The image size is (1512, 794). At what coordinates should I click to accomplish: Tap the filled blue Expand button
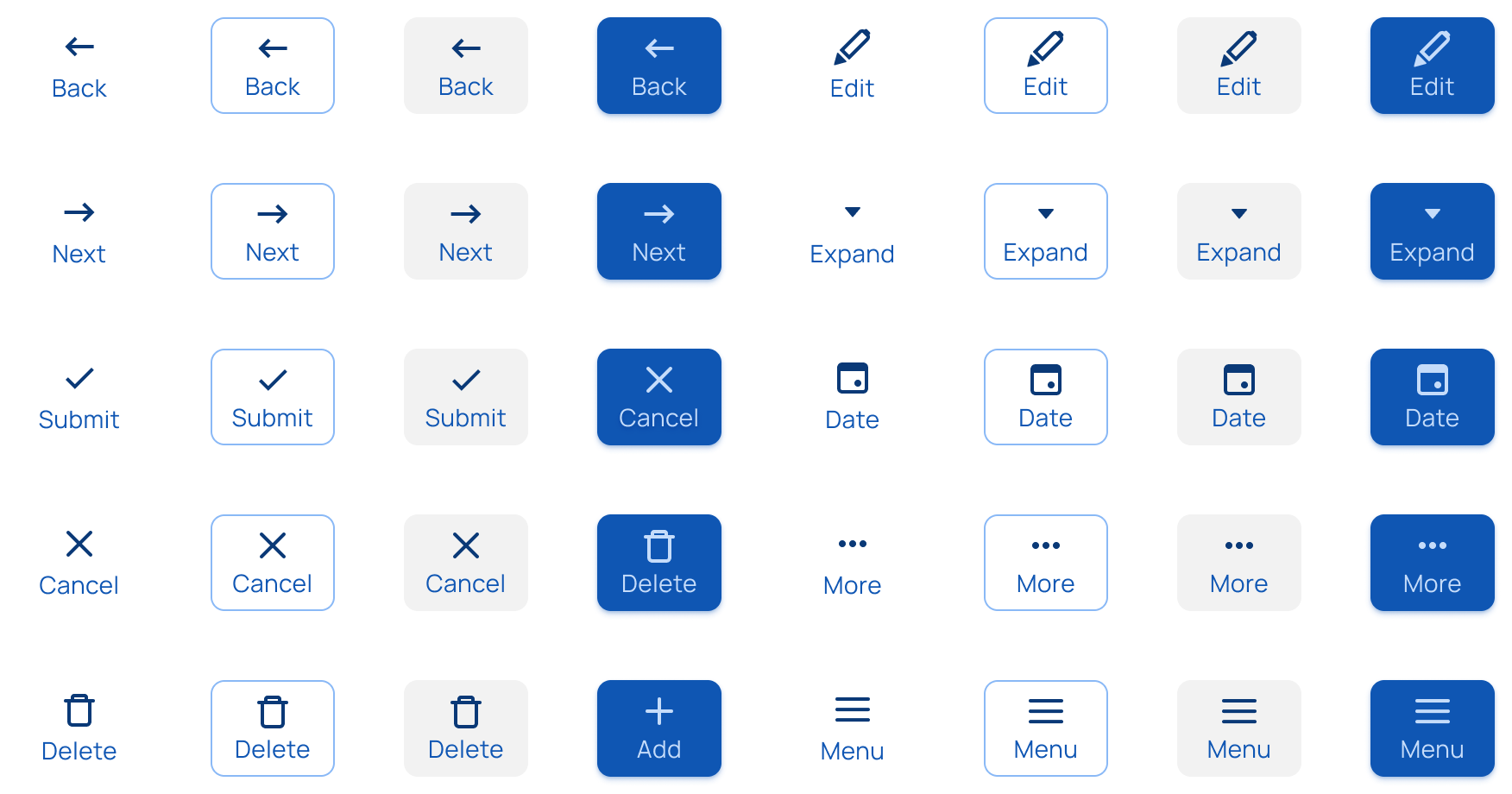(1432, 231)
